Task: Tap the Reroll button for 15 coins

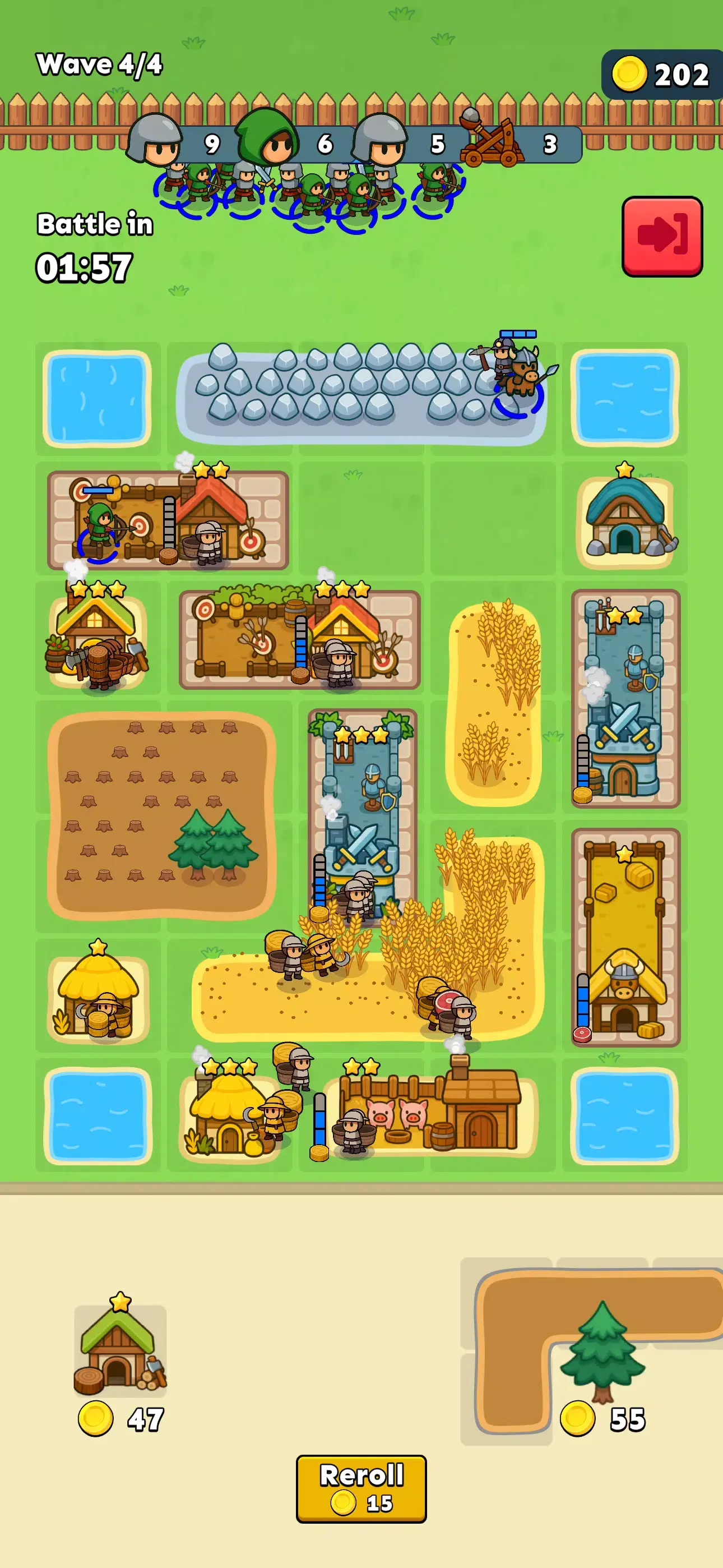Action: click(x=361, y=1488)
